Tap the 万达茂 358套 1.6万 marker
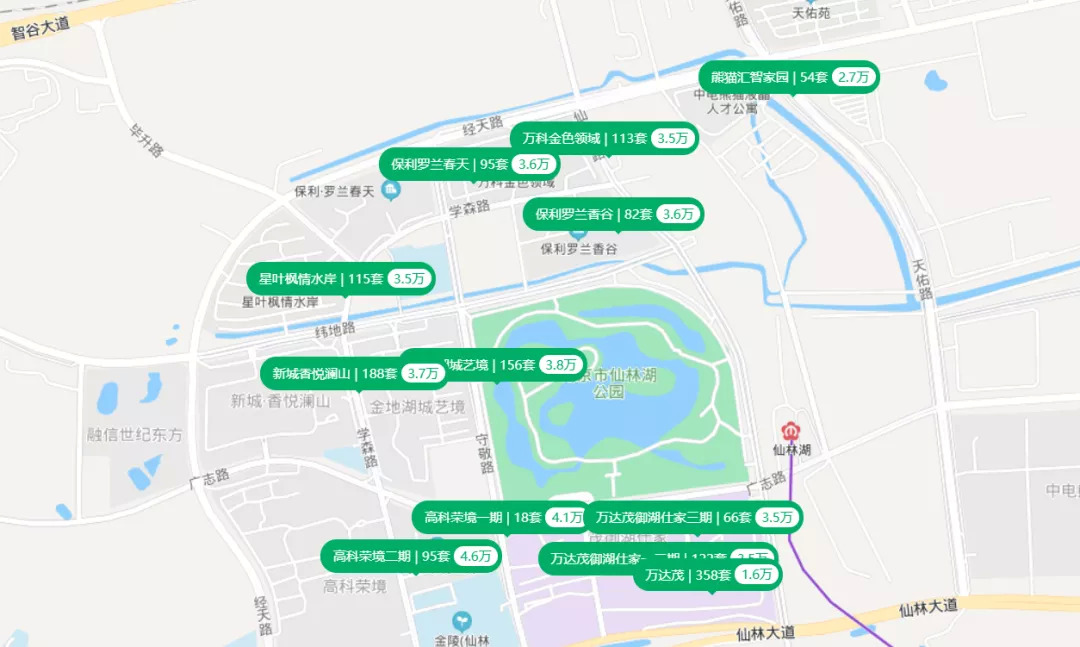This screenshot has width=1080, height=647. [708, 575]
